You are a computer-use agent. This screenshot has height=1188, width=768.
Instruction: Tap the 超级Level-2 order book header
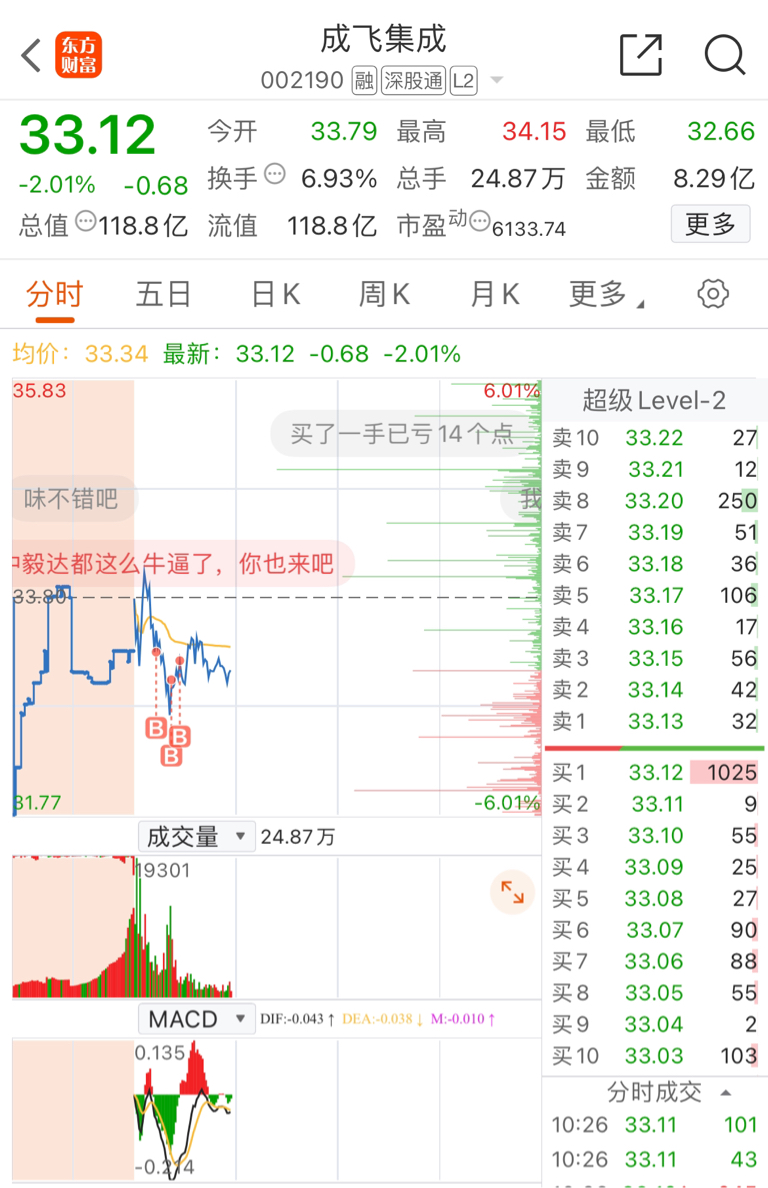(654, 400)
